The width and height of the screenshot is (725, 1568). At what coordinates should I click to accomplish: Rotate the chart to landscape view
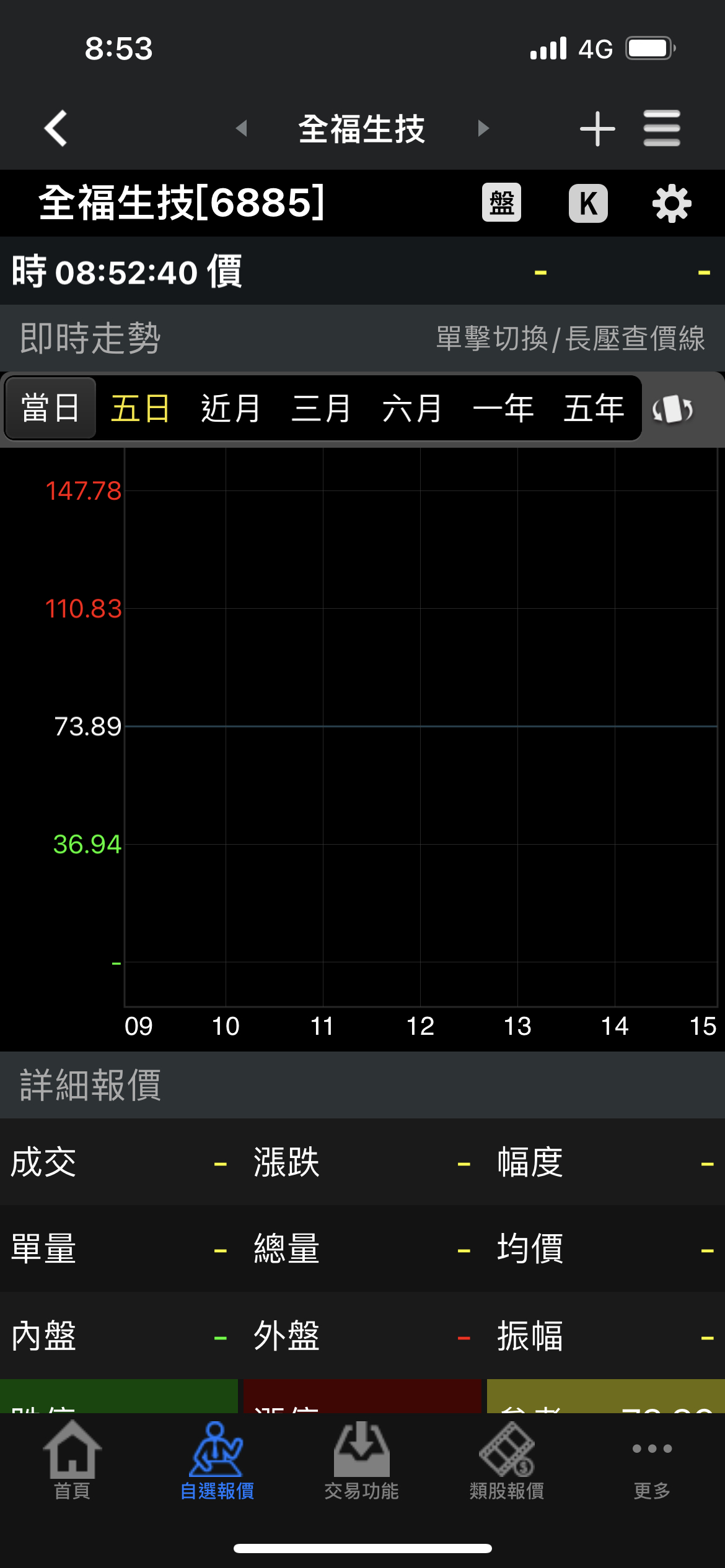[x=673, y=409]
